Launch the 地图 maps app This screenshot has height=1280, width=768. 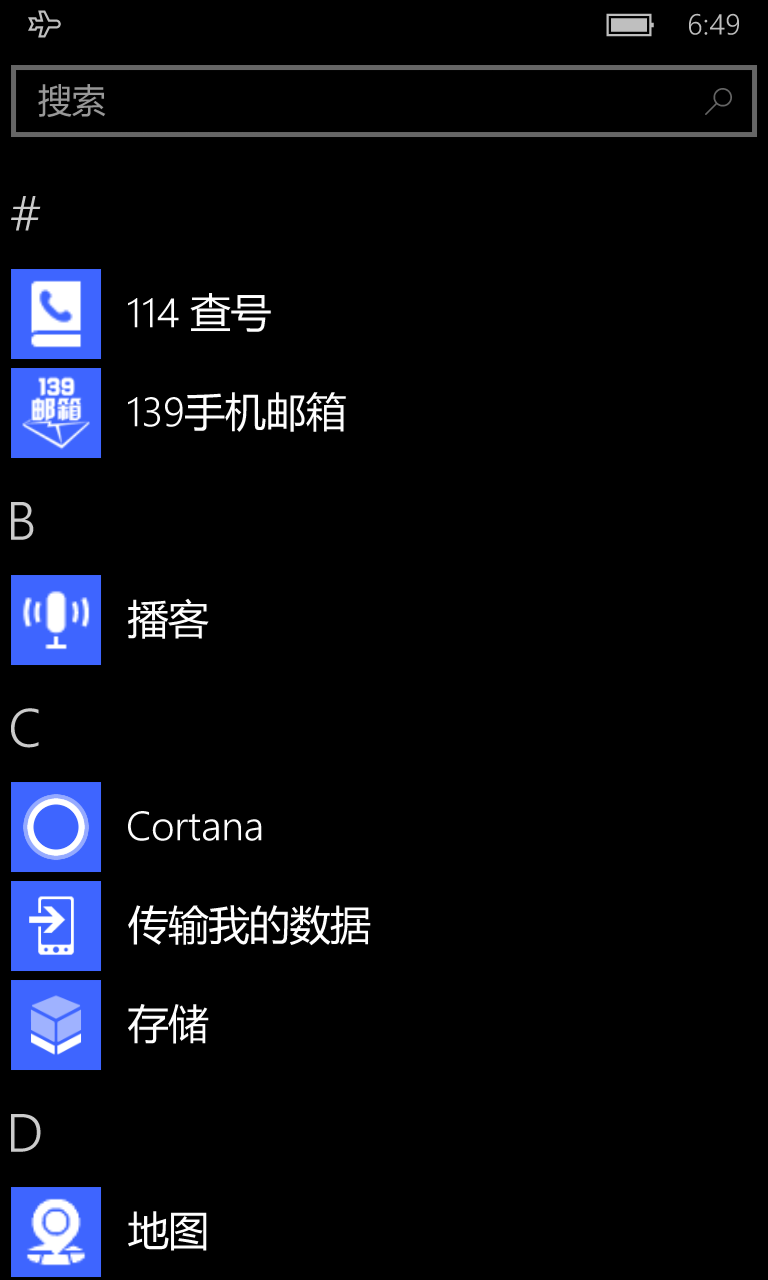point(384,1232)
